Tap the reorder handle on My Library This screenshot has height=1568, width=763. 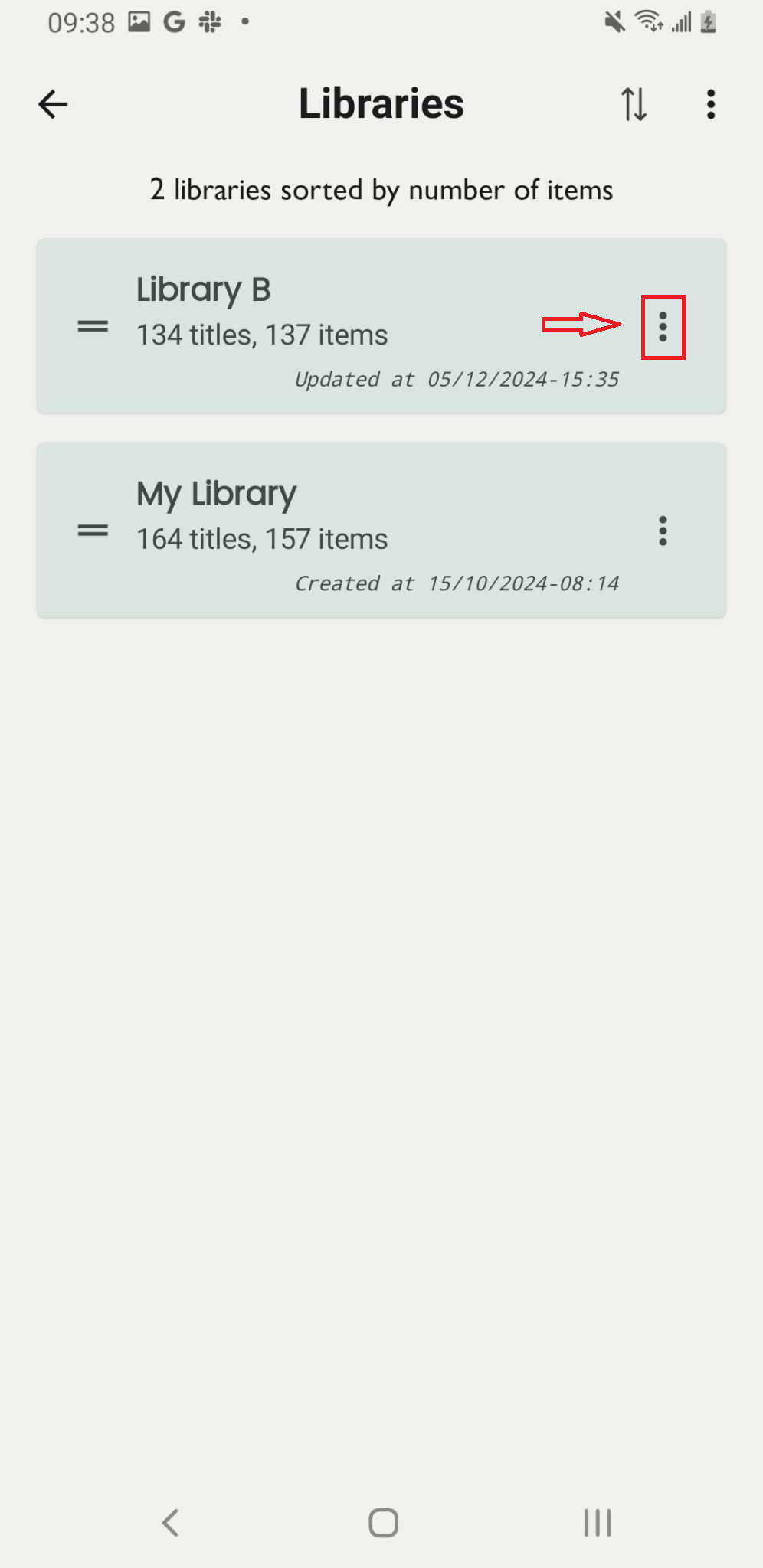point(93,531)
